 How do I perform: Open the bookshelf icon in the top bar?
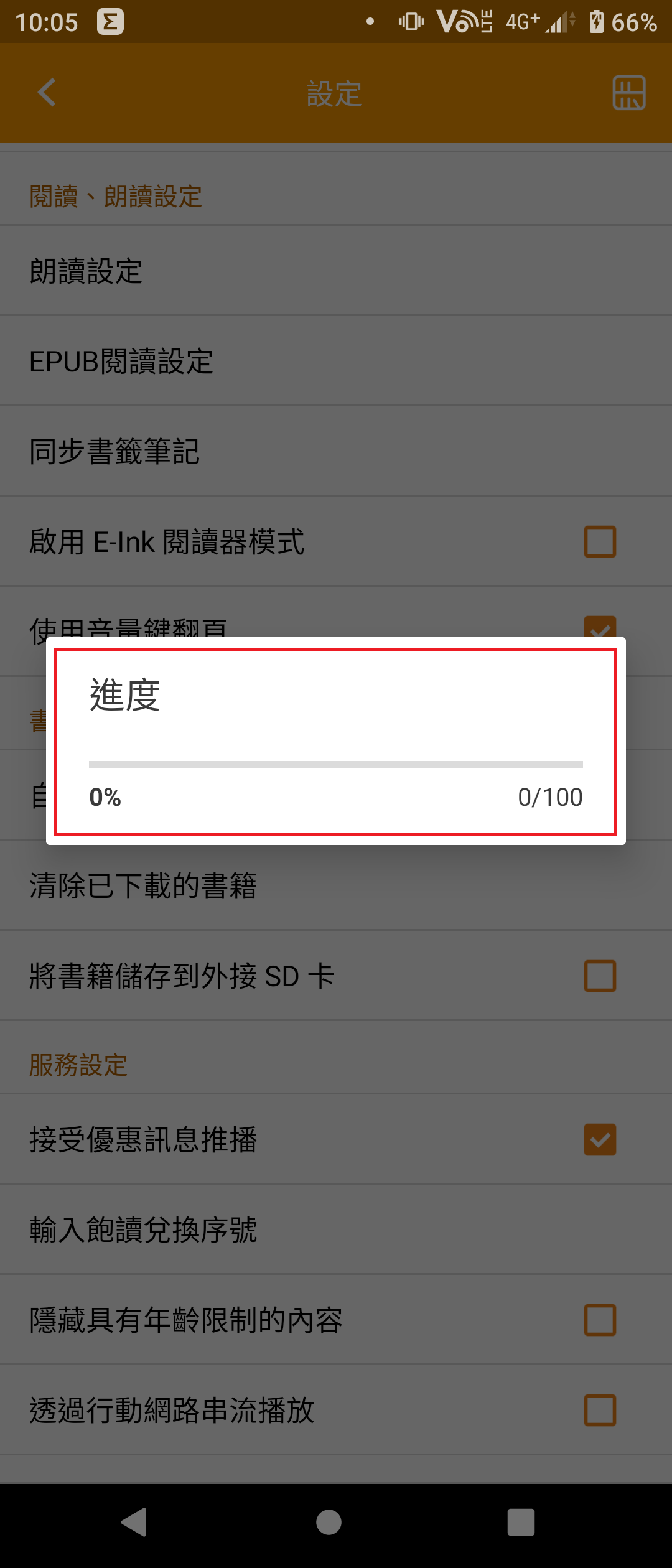(x=628, y=93)
